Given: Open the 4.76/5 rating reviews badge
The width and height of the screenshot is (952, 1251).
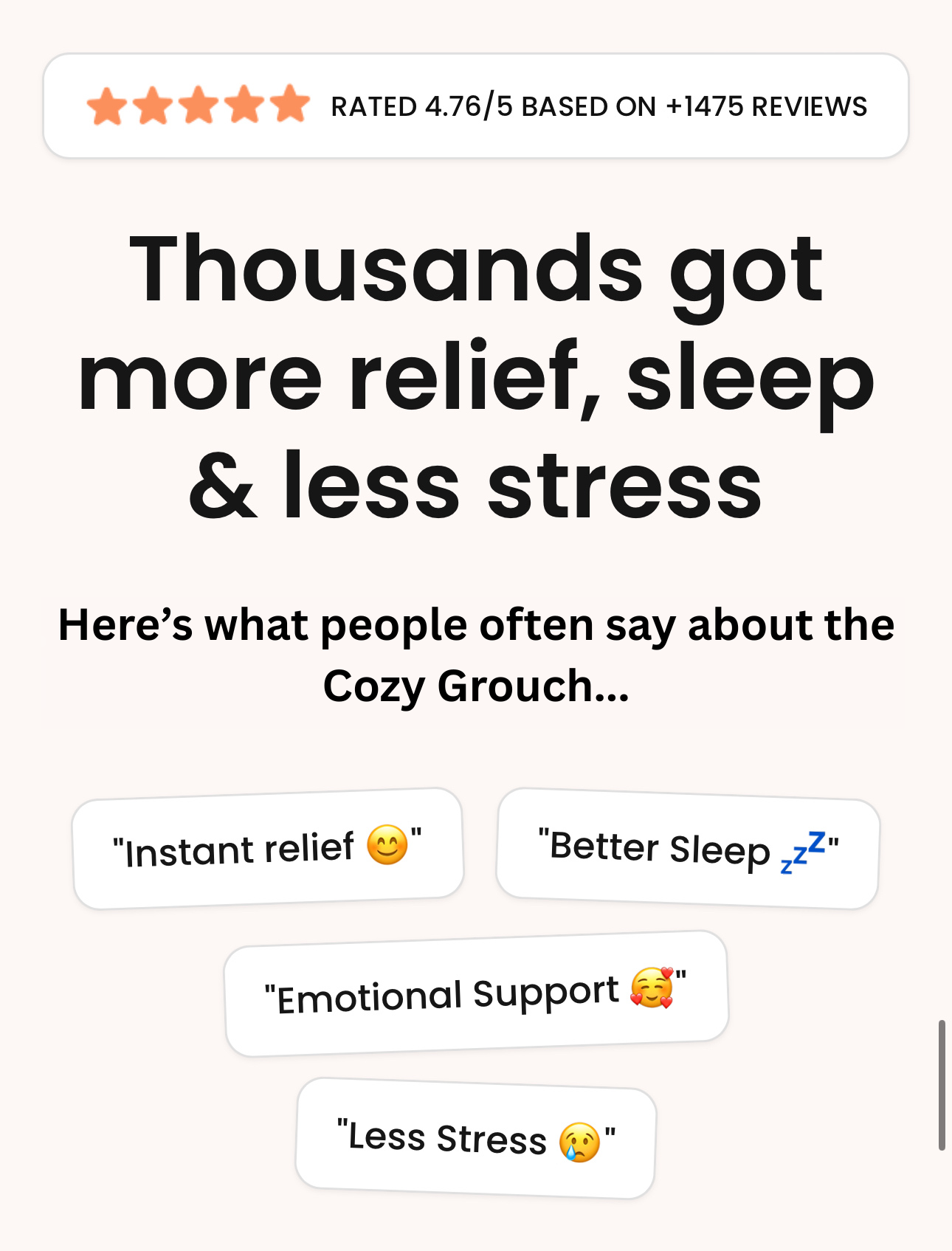Looking at the screenshot, I should [x=476, y=106].
